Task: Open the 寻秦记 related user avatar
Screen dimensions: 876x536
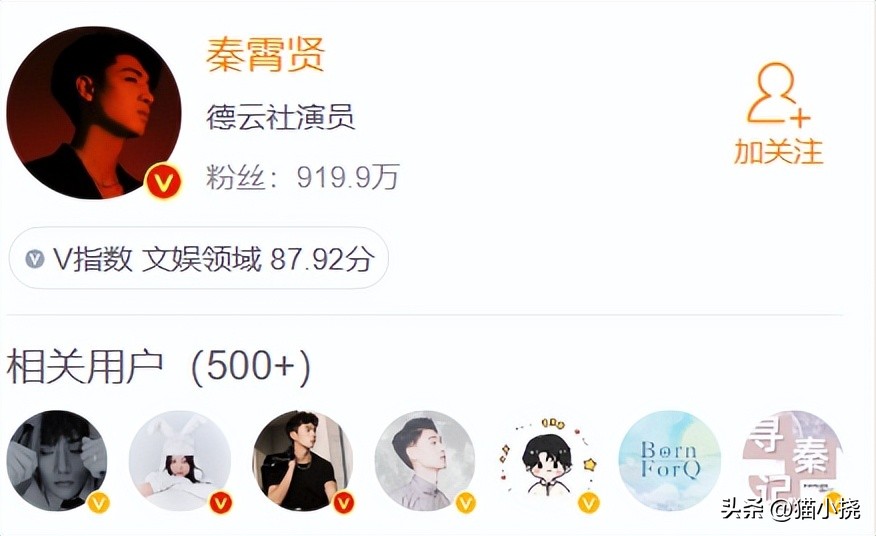Action: (790, 461)
